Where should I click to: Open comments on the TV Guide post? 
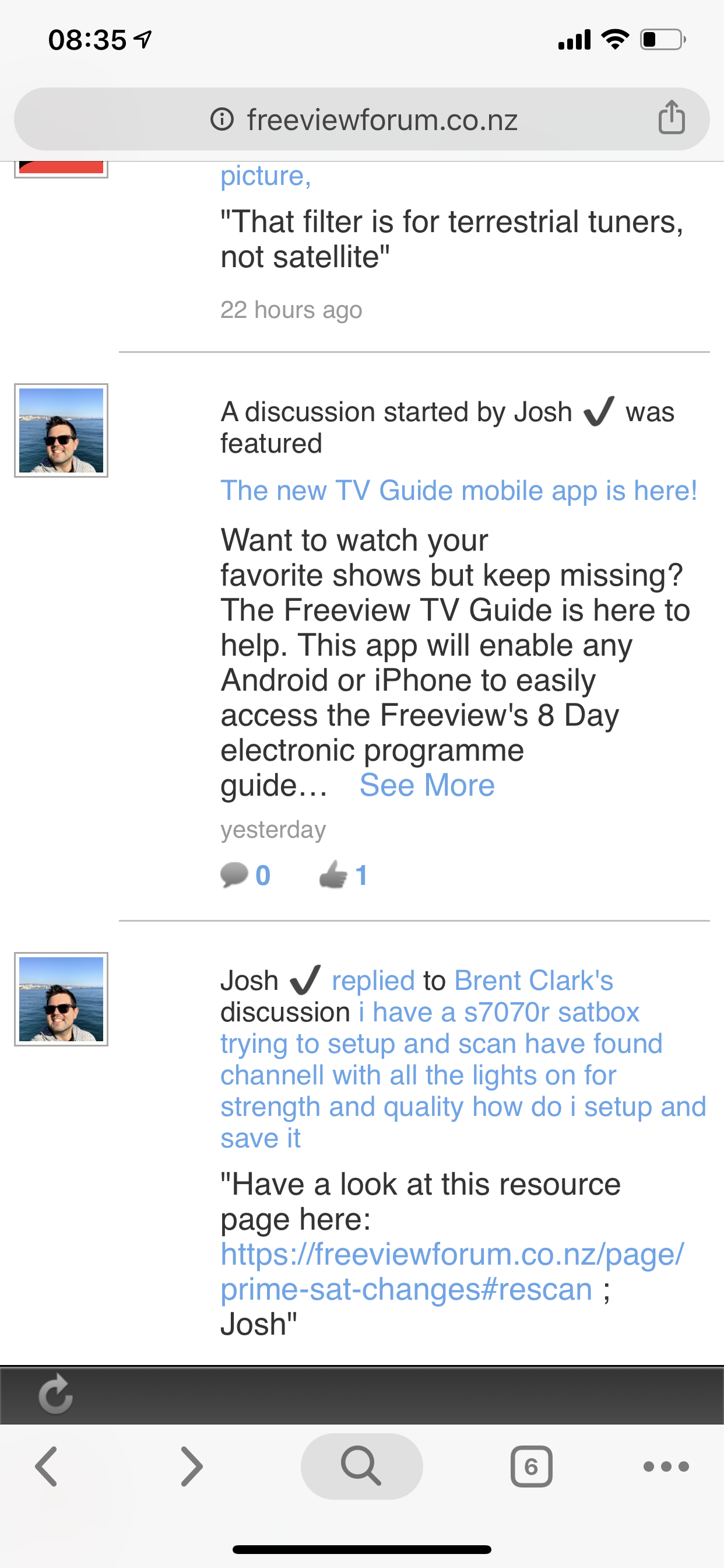(x=245, y=876)
